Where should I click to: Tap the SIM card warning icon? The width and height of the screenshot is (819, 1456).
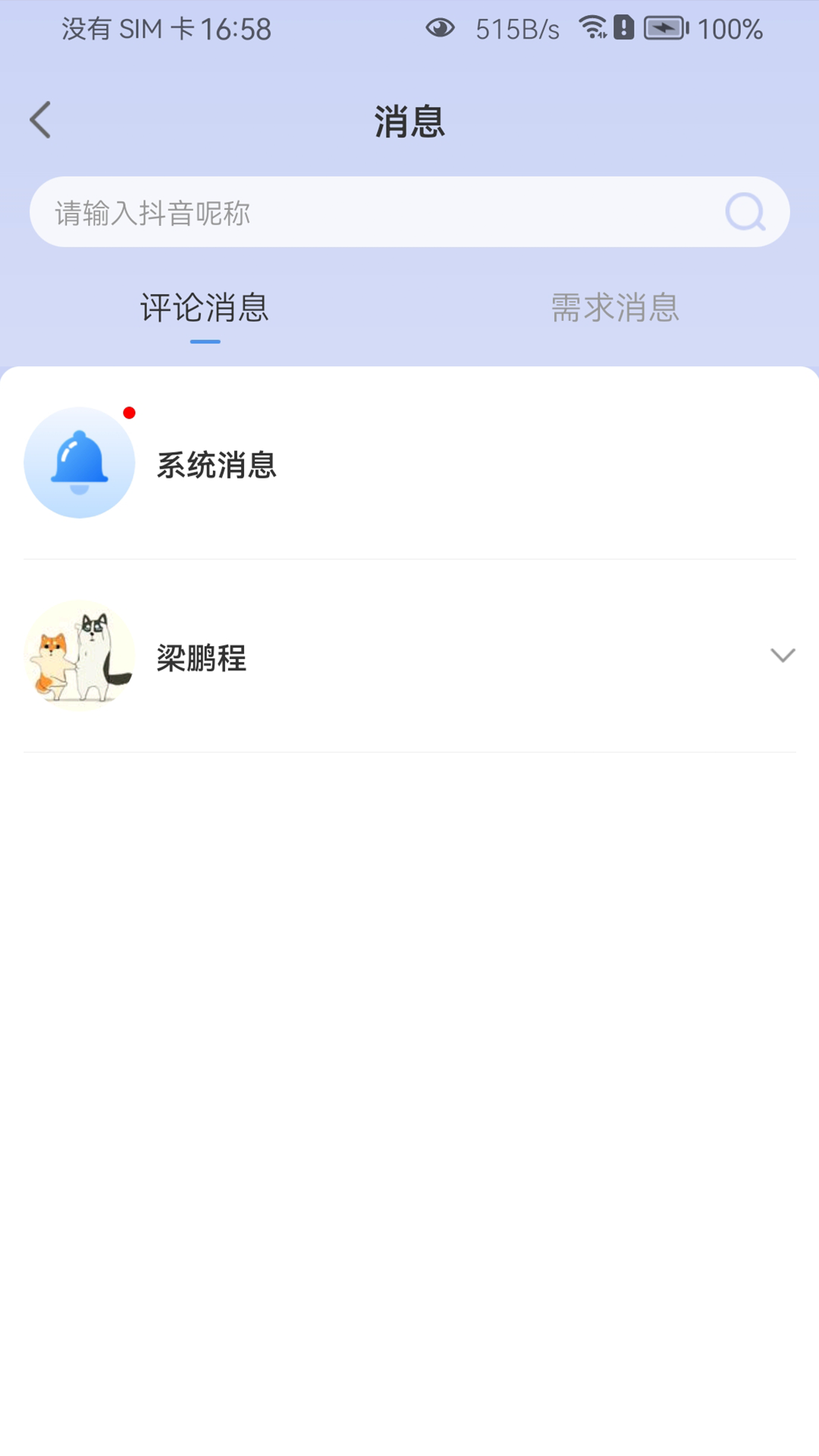pos(623,29)
